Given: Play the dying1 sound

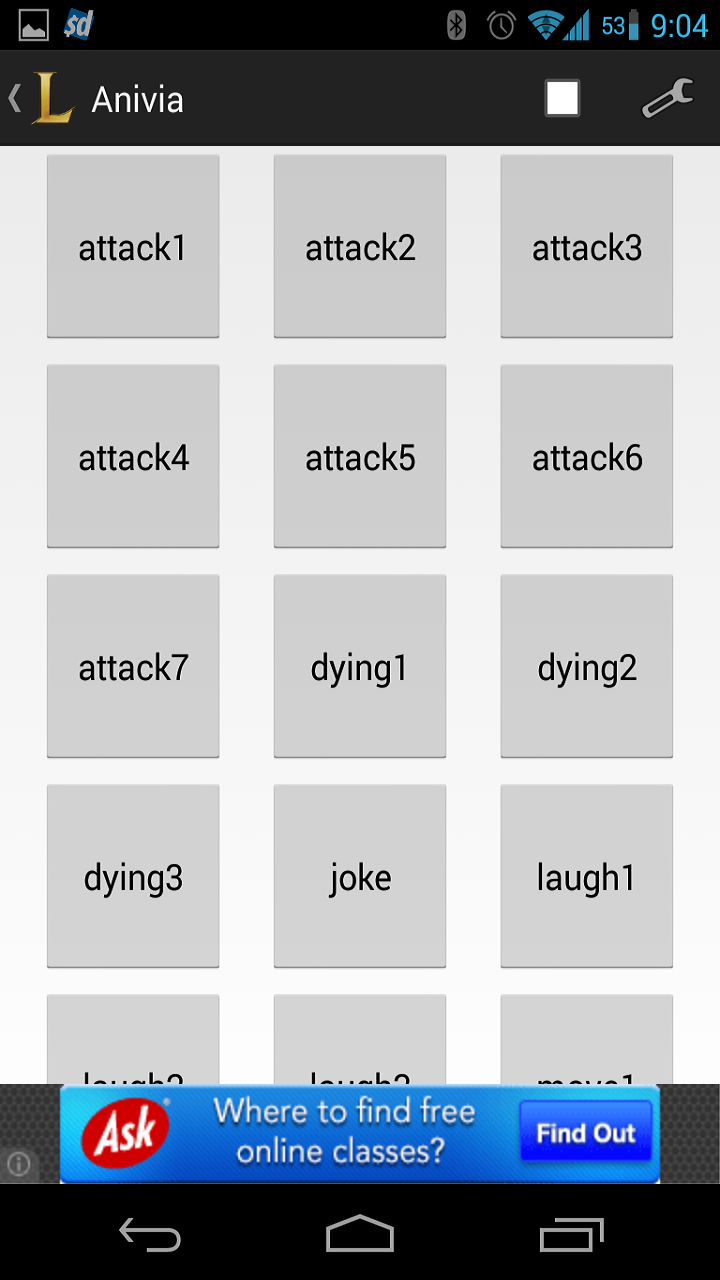Looking at the screenshot, I should [x=359, y=666].
